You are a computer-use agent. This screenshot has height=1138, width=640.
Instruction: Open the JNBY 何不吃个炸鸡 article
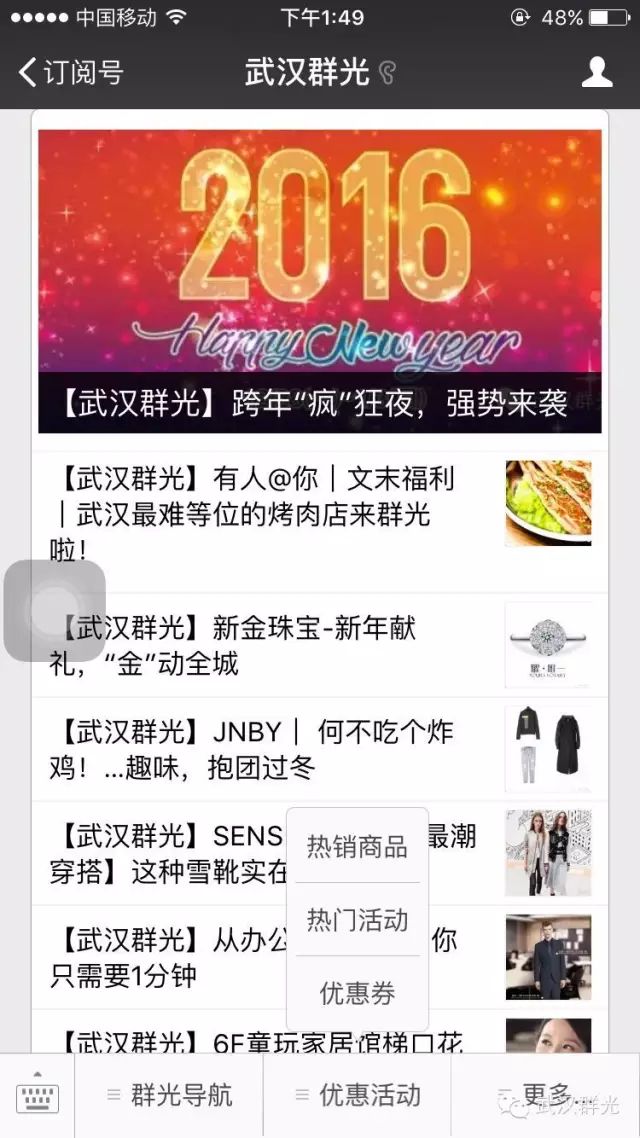coord(319,749)
